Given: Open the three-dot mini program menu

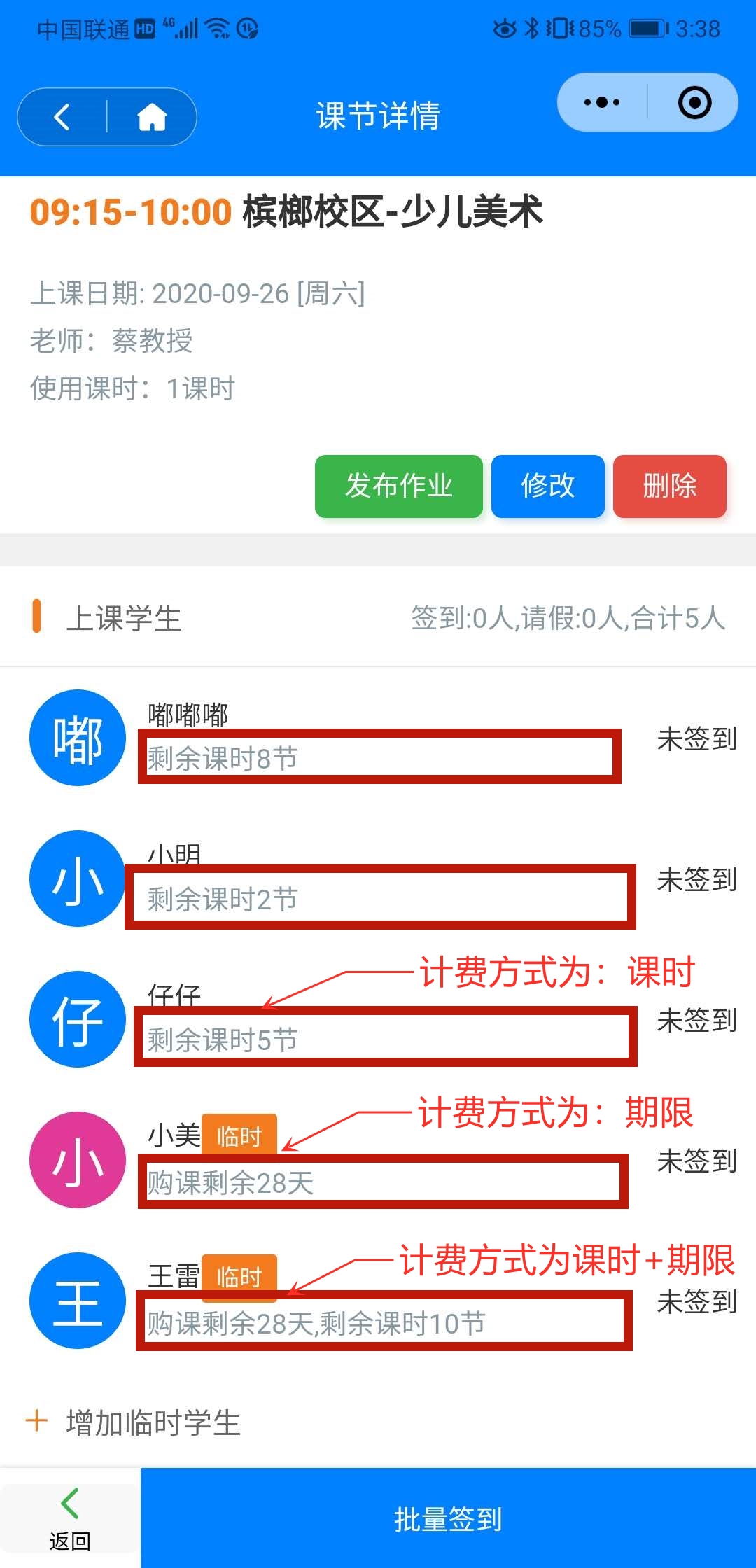Looking at the screenshot, I should [x=602, y=103].
